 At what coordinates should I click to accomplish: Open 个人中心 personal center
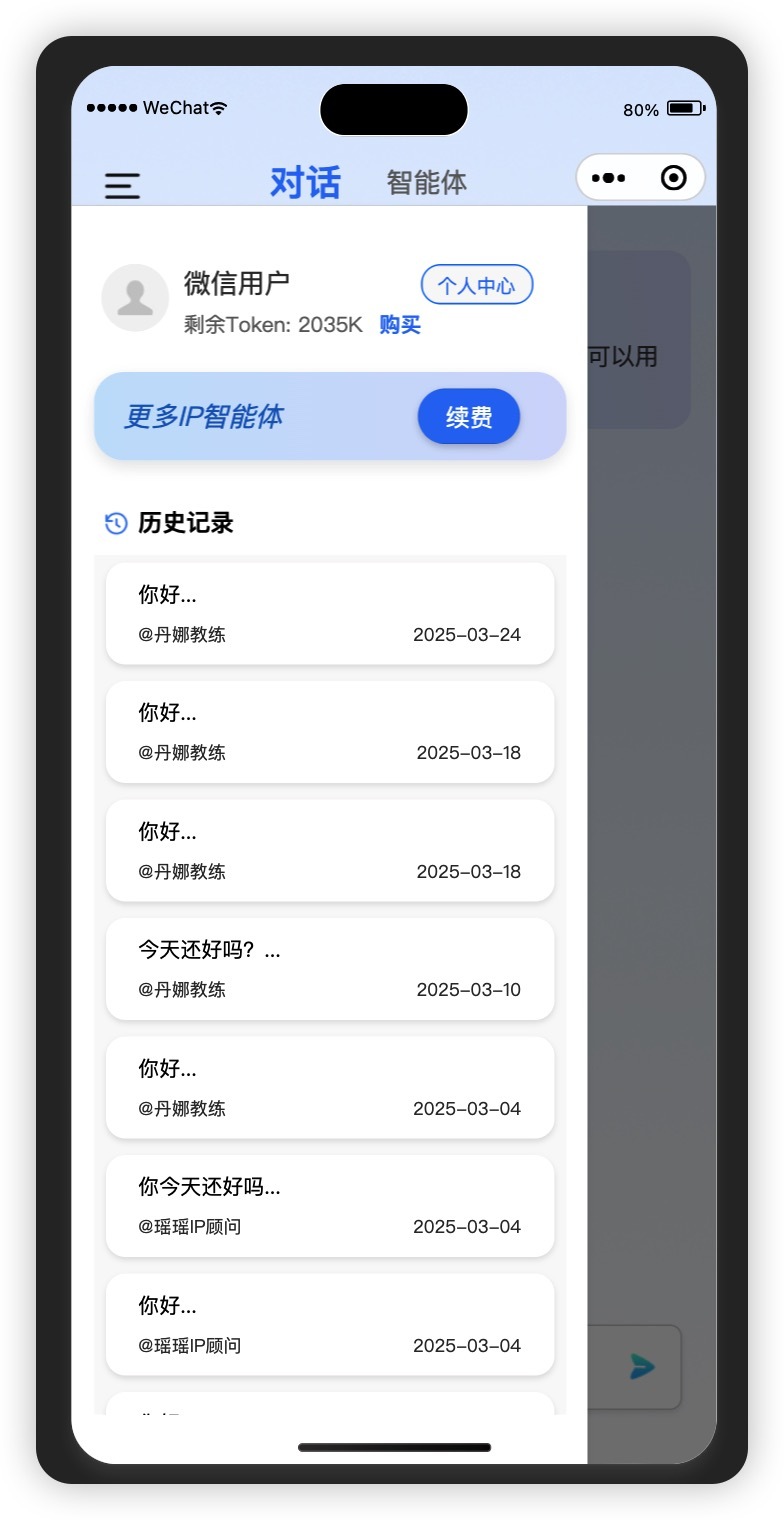(x=477, y=285)
